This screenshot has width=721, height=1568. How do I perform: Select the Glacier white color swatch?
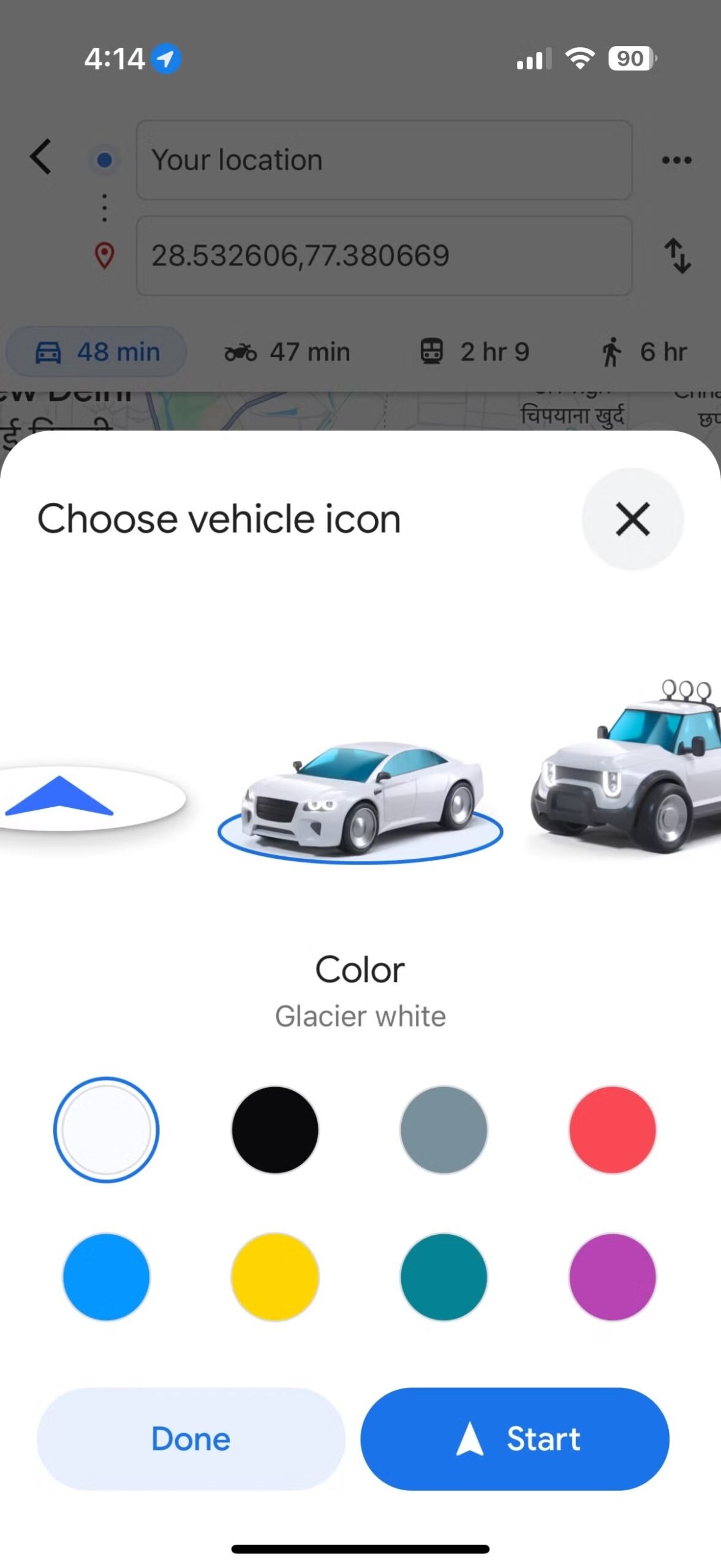(106, 1129)
